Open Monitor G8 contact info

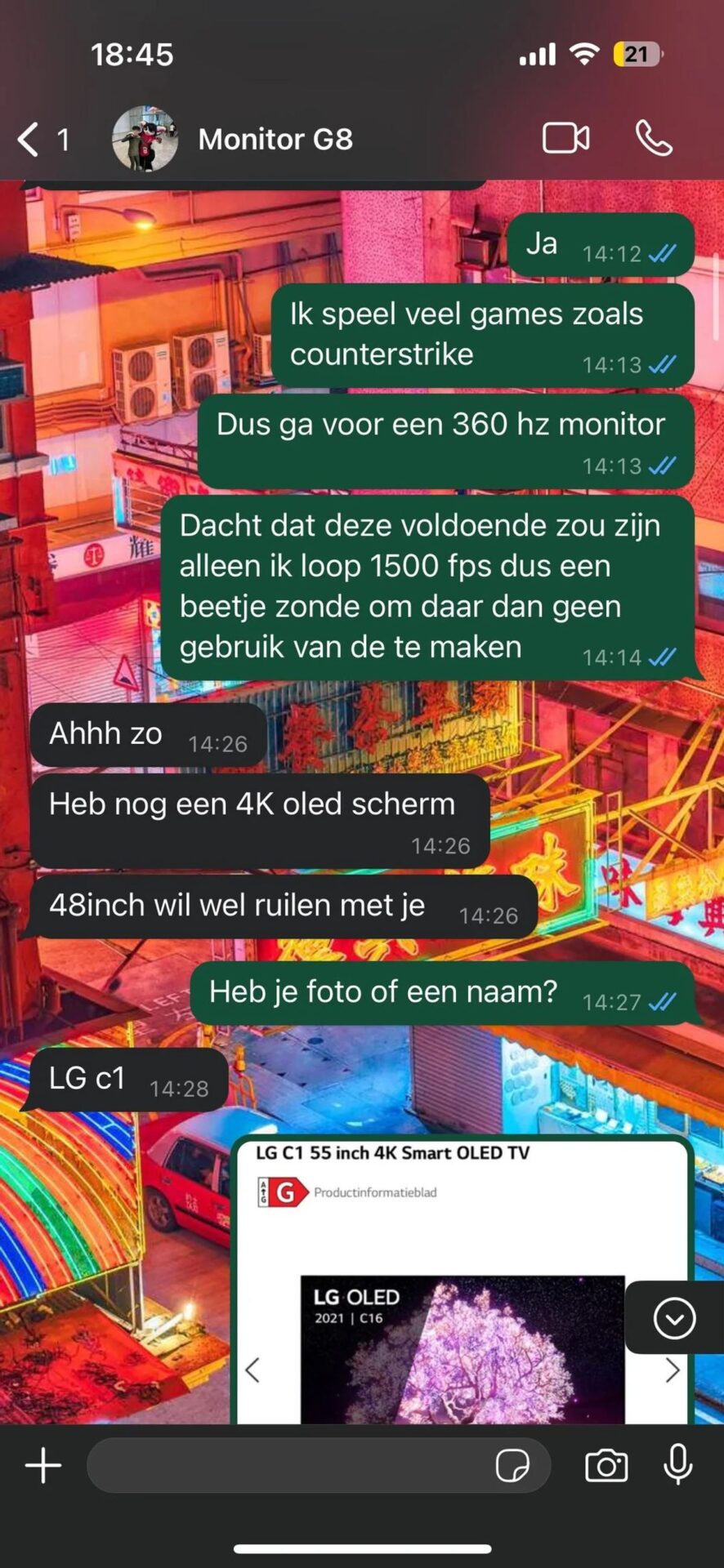pos(275,139)
